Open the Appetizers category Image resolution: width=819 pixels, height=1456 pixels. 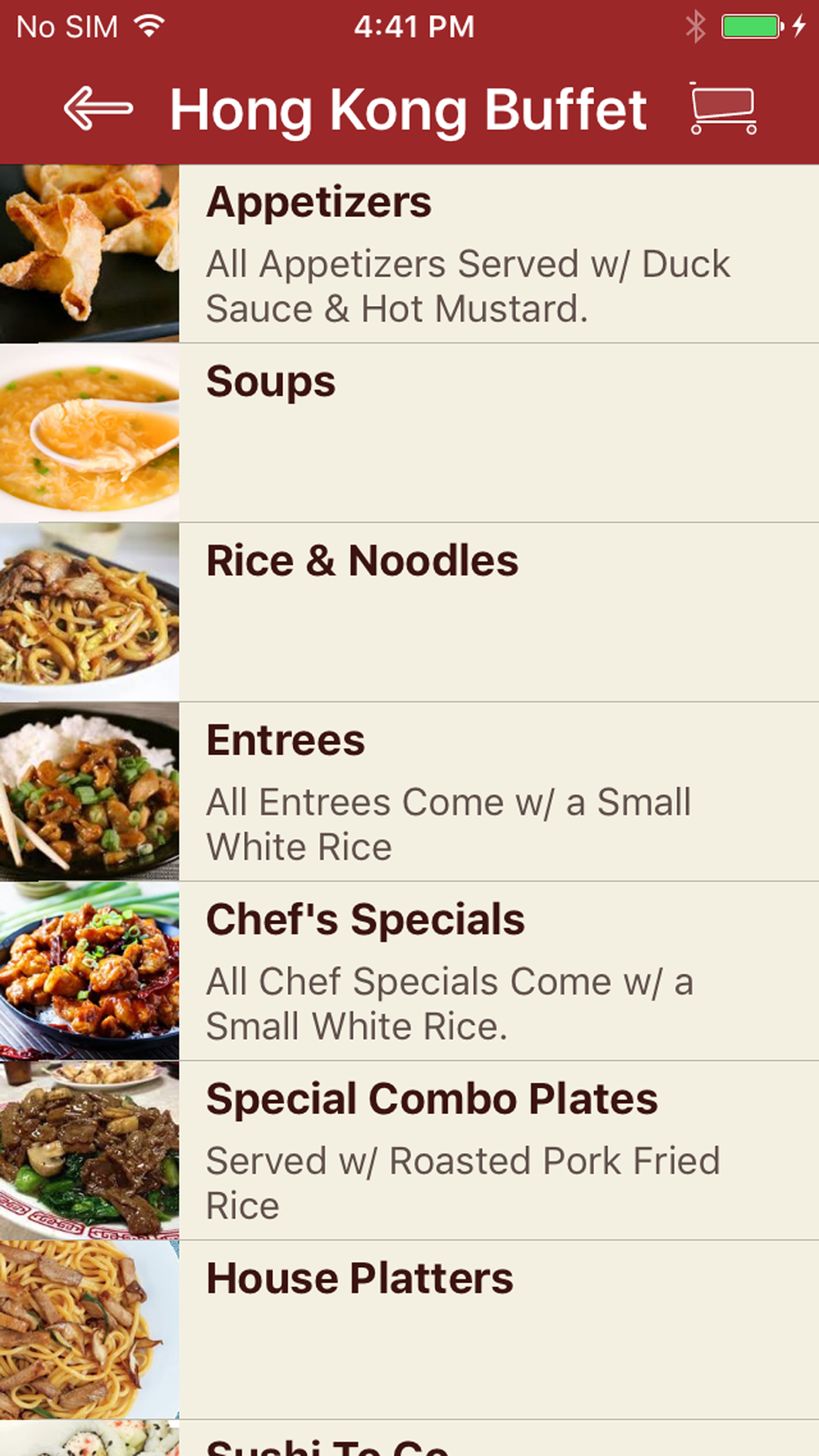pos(409,254)
